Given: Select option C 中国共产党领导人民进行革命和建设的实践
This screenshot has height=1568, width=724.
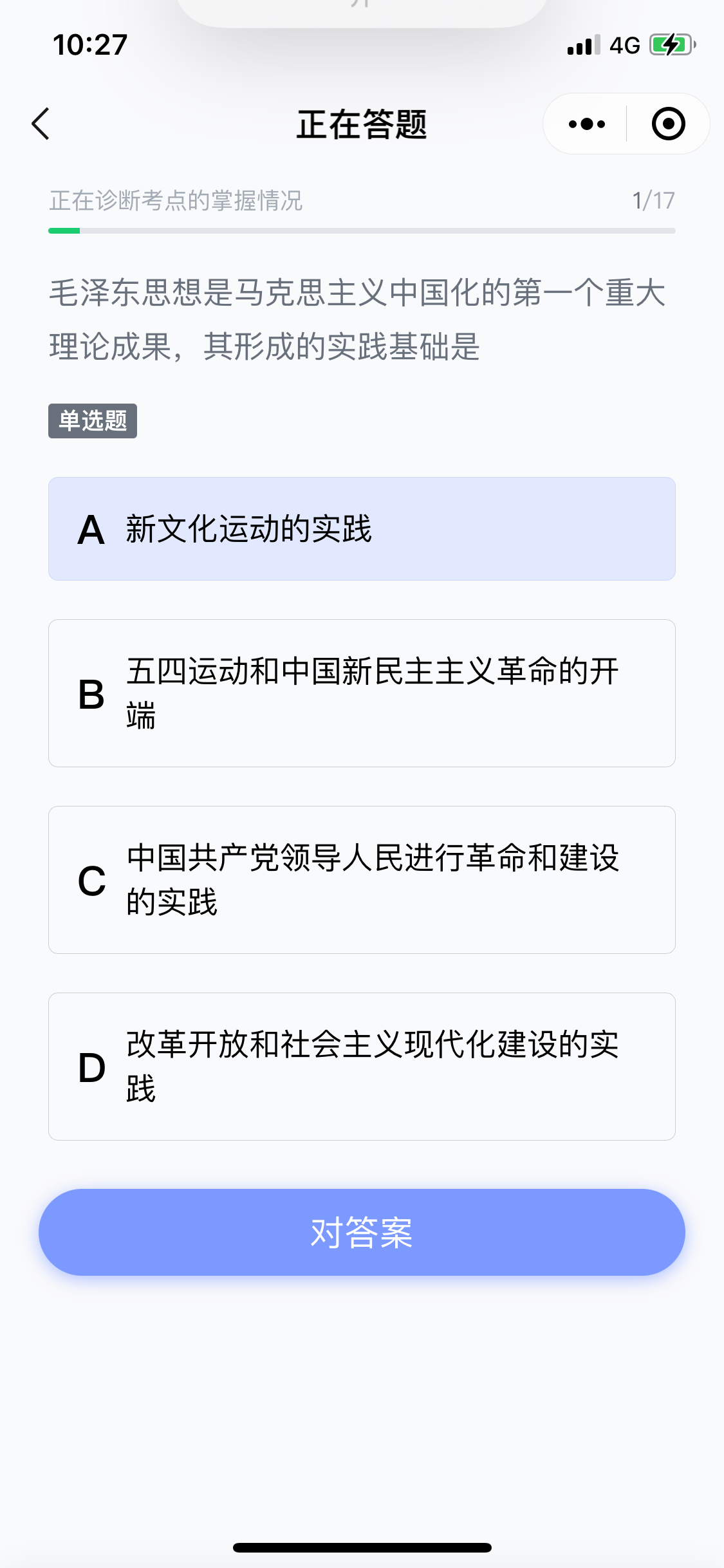Looking at the screenshot, I should [x=362, y=879].
